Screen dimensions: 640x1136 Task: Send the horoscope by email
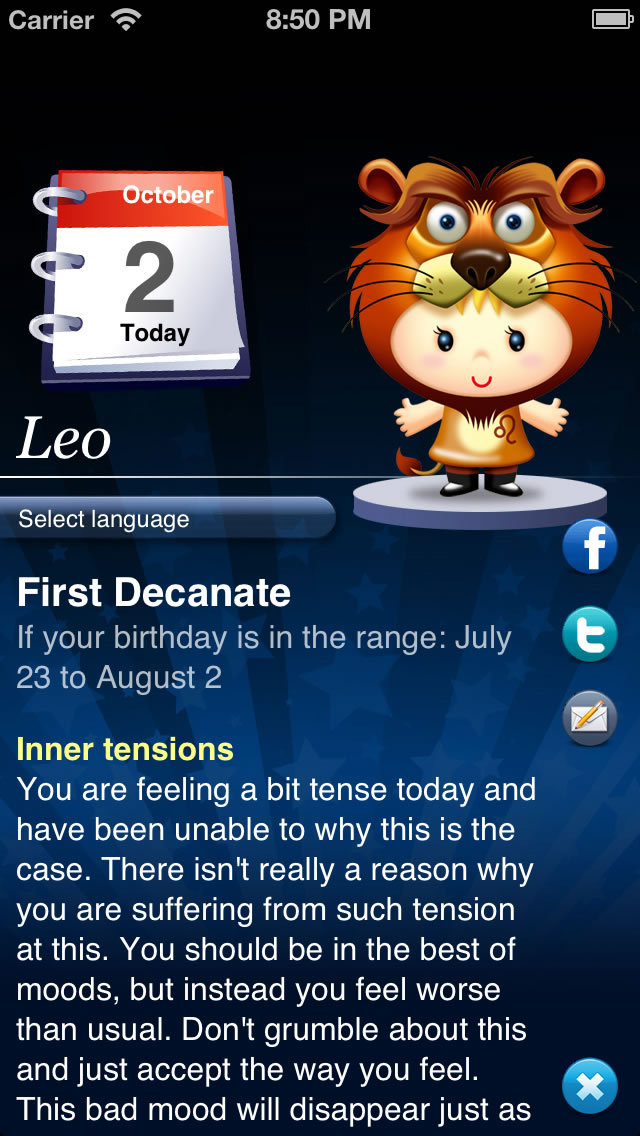[x=590, y=718]
